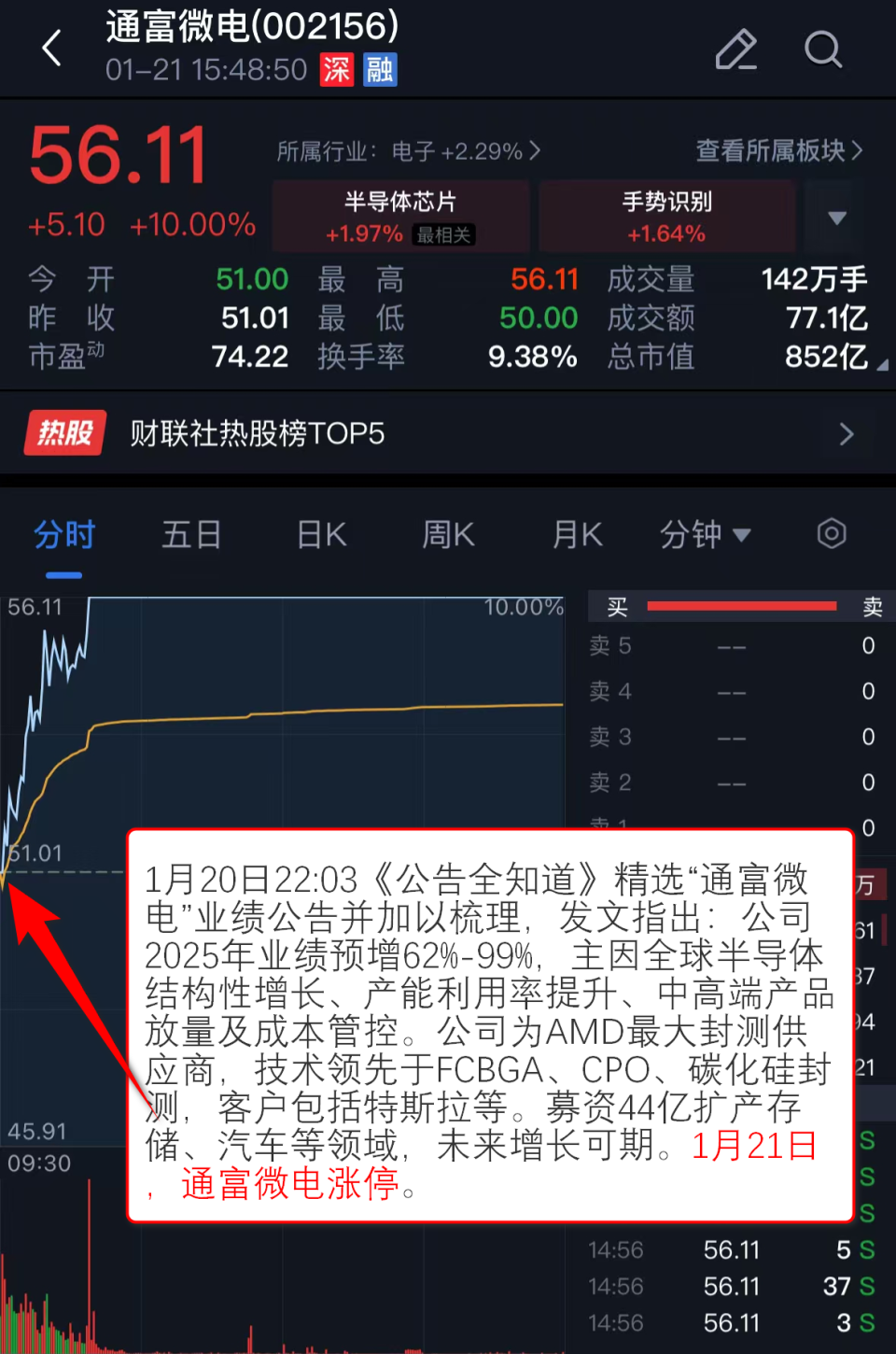The width and height of the screenshot is (896, 1354).
Task: Tap the 动 icon next to 市盈
Action: point(96,347)
